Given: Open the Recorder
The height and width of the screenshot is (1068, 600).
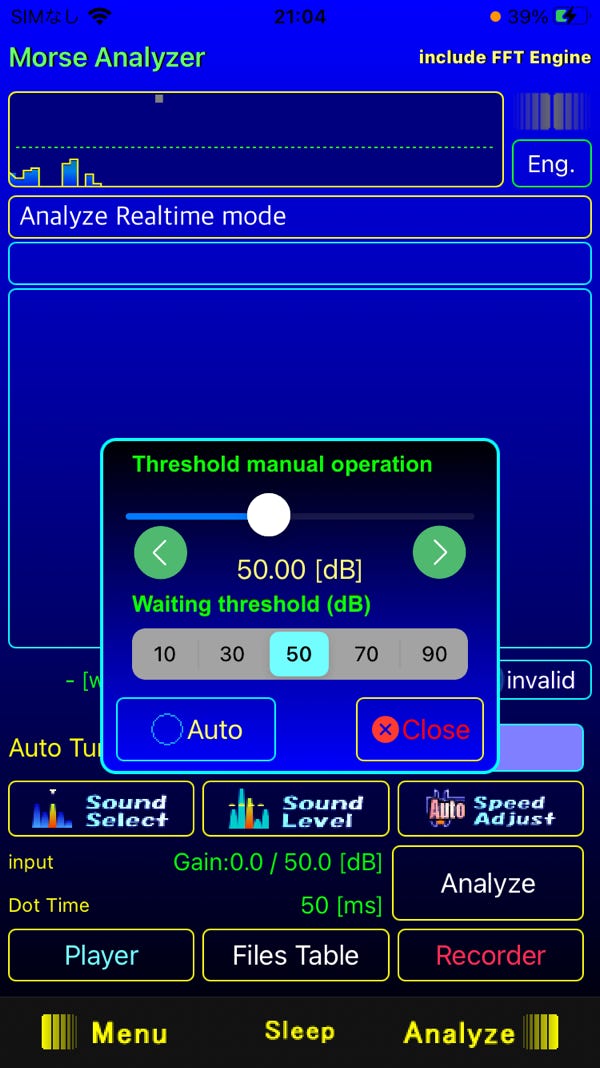Looking at the screenshot, I should point(490,955).
